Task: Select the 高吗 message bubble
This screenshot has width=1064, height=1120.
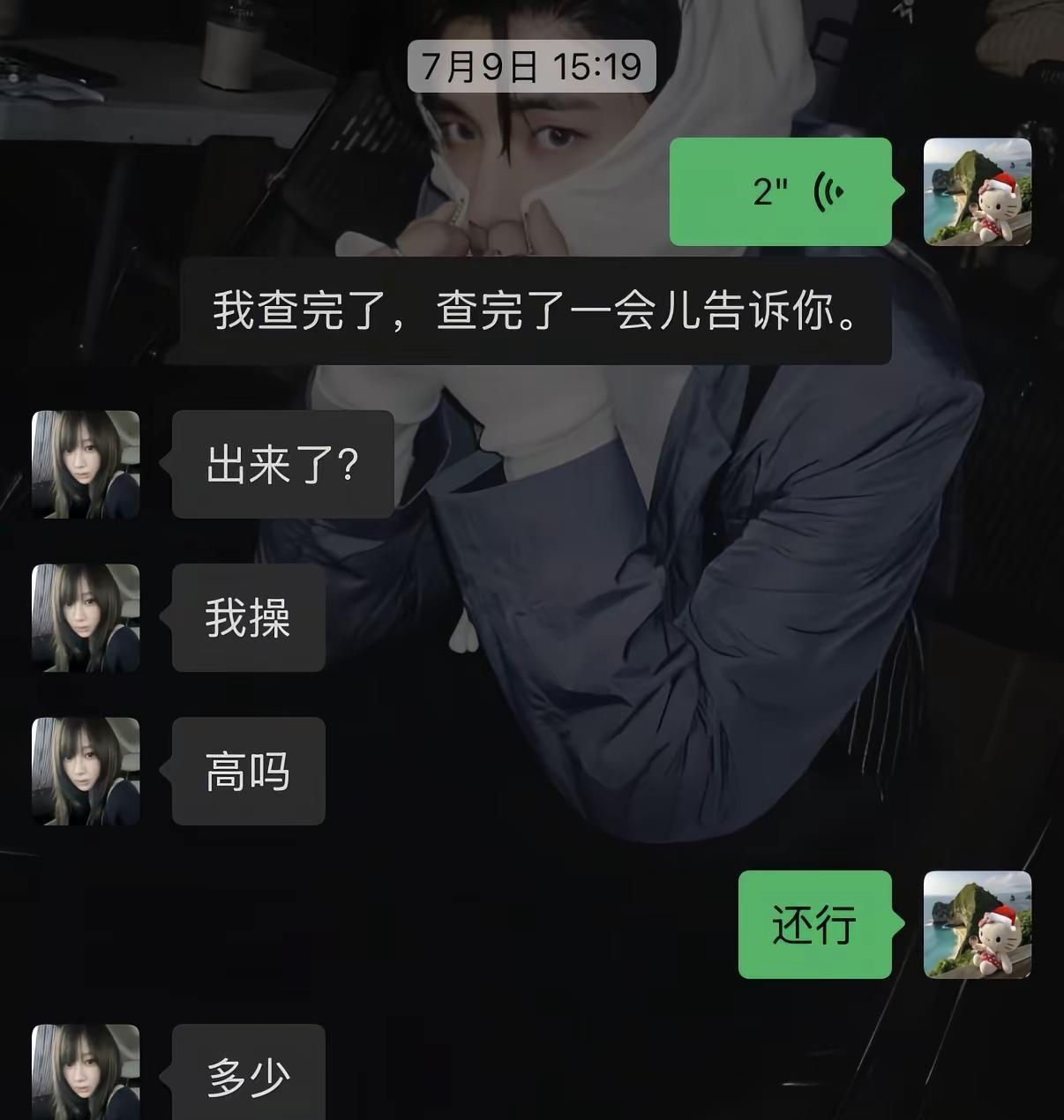Action: tap(248, 770)
